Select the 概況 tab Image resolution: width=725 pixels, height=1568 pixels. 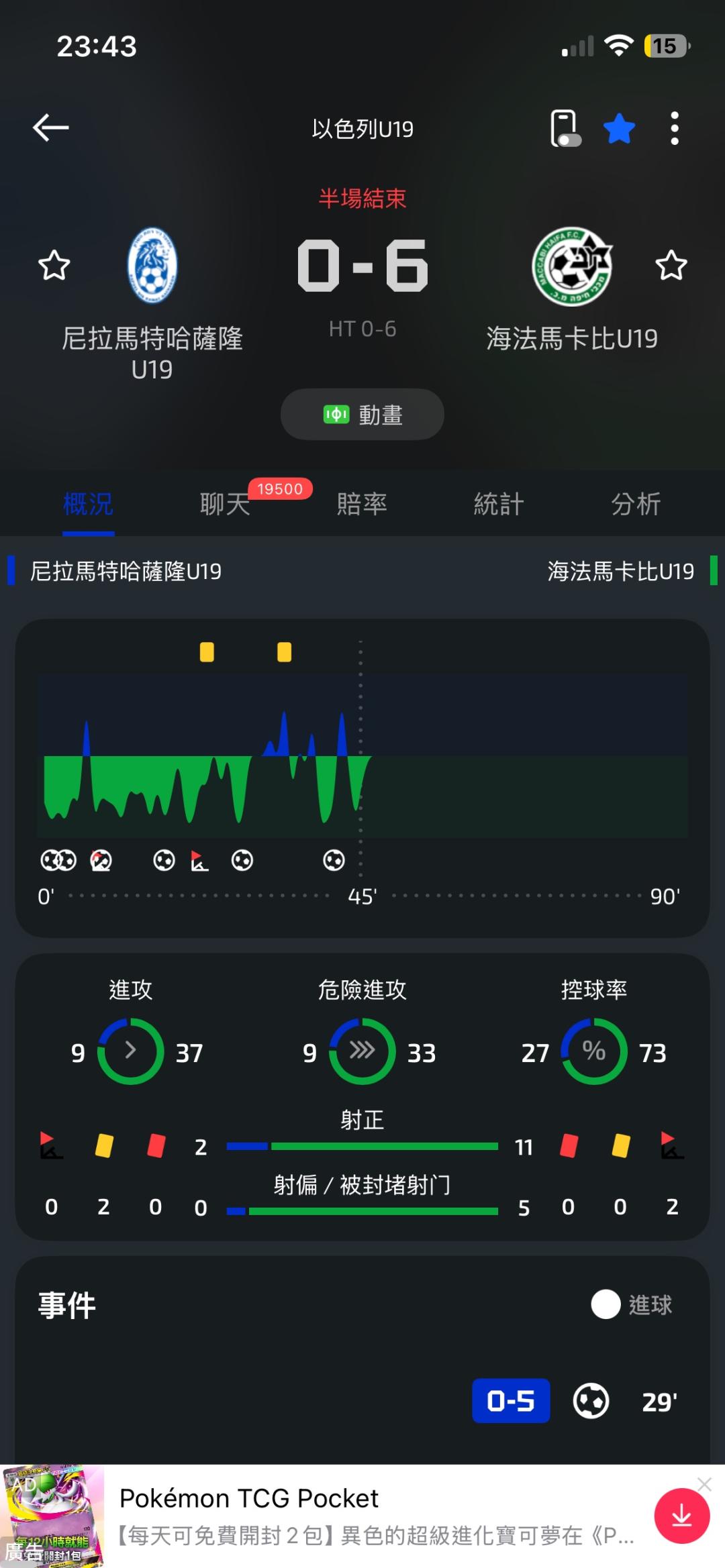[88, 504]
